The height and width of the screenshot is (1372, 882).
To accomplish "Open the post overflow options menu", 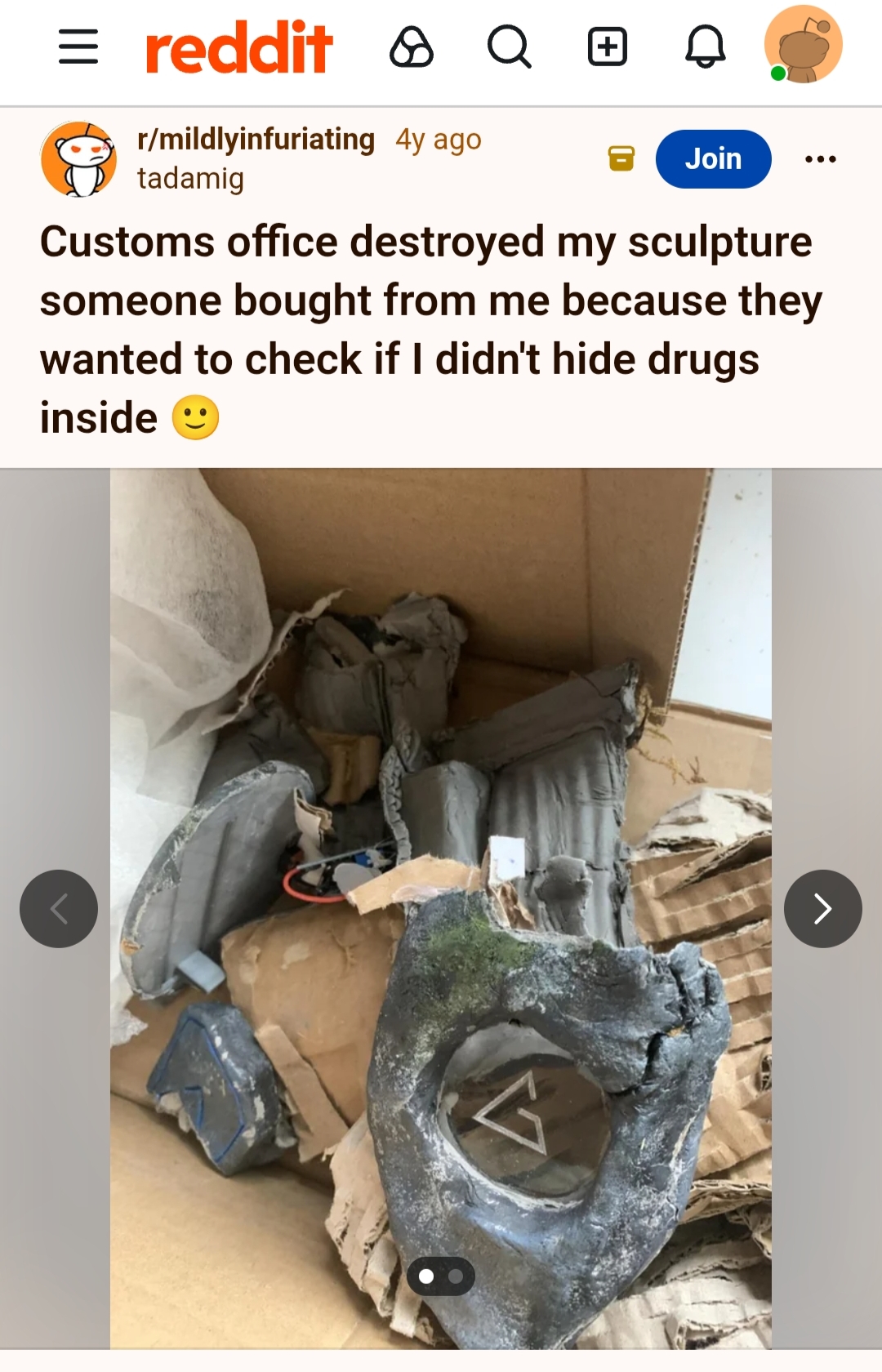I will point(820,158).
